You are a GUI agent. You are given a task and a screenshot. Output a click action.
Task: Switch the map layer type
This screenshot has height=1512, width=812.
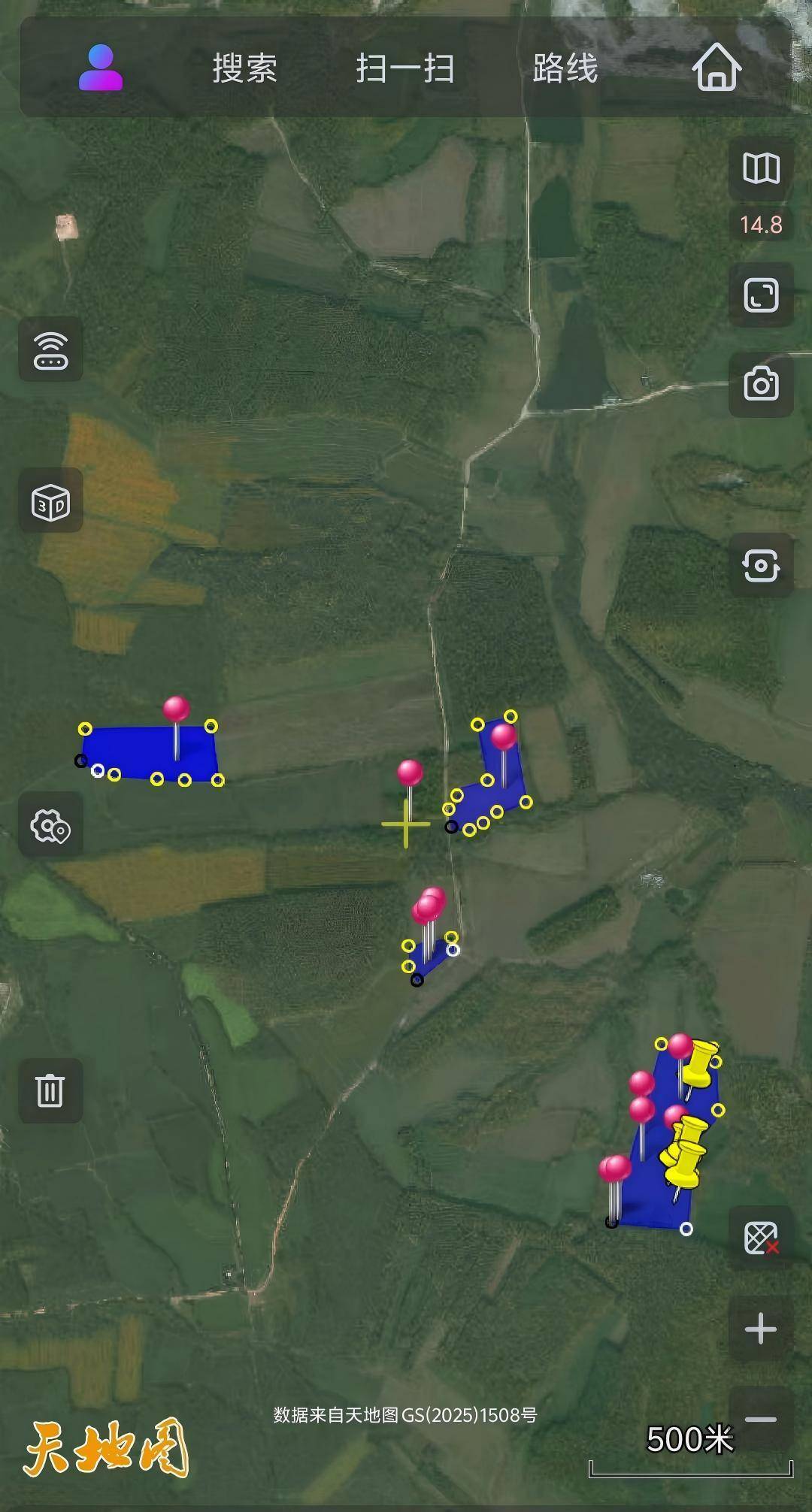click(761, 168)
